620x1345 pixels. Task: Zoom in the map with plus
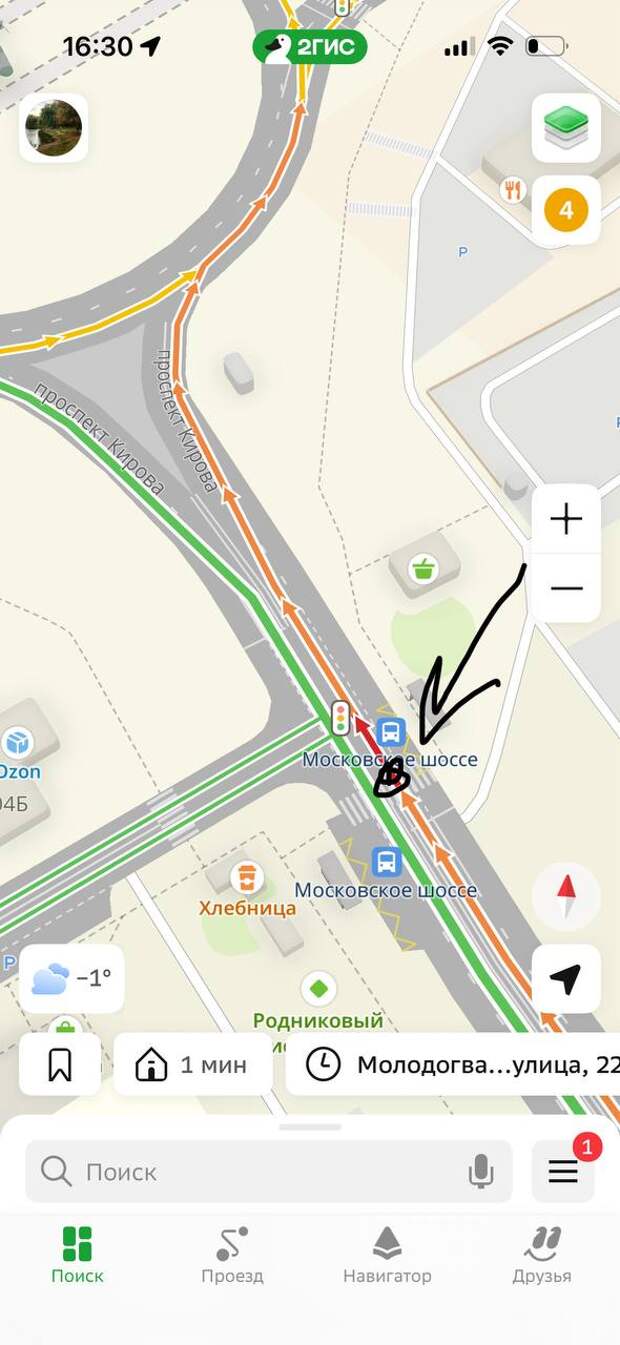[x=566, y=519]
